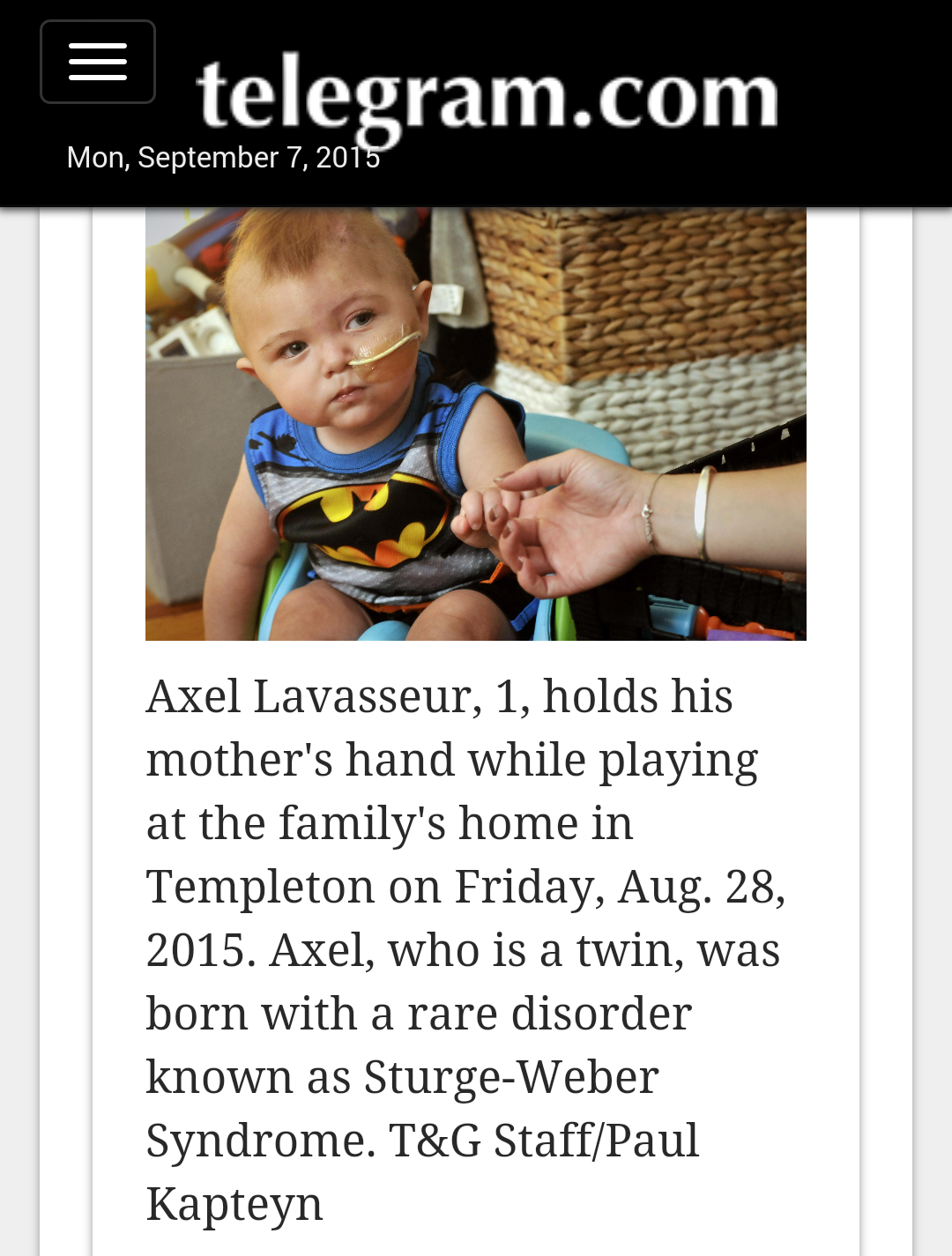Open the hamburger navigation menu
This screenshot has width=952, height=1256.
click(98, 62)
